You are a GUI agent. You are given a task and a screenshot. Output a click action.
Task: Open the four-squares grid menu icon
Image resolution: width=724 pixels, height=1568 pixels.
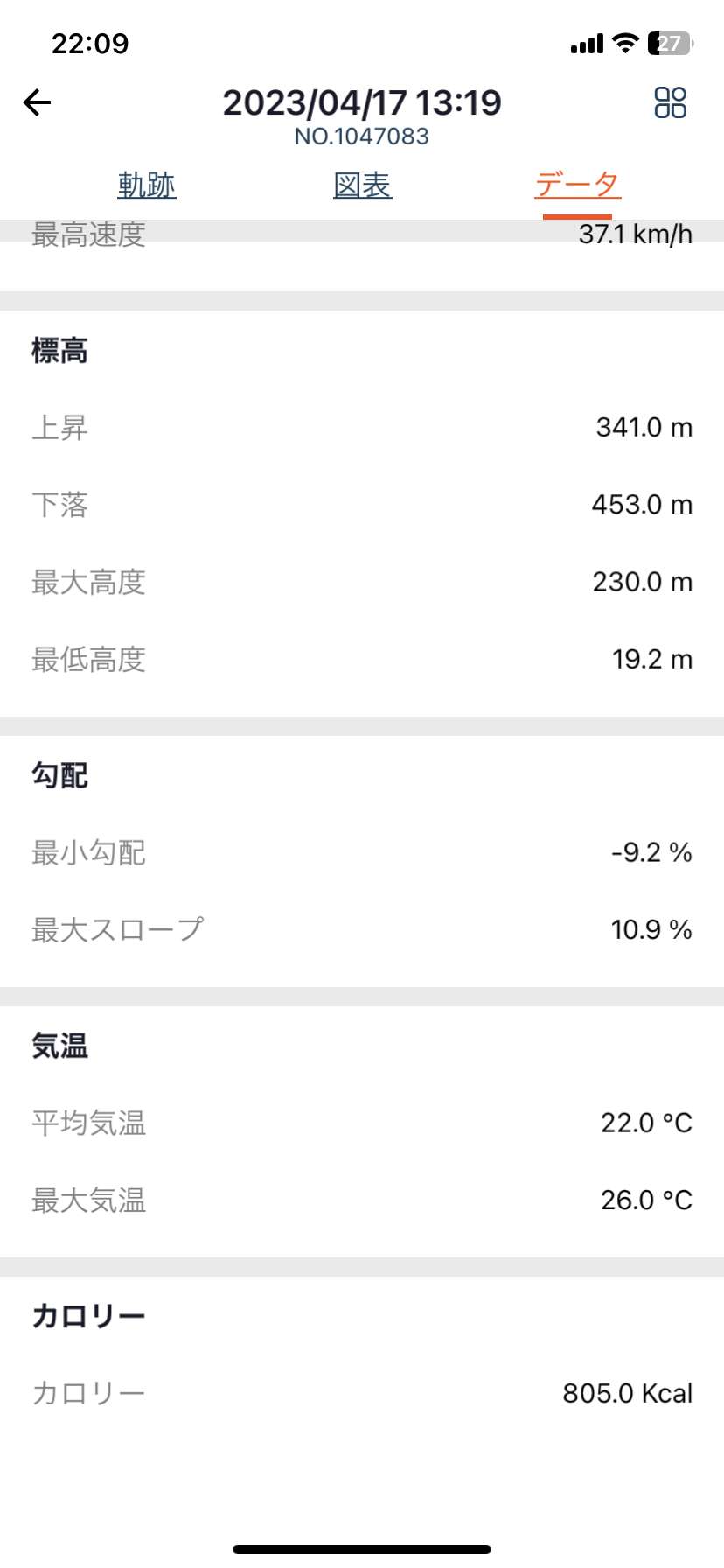pyautogui.click(x=671, y=102)
